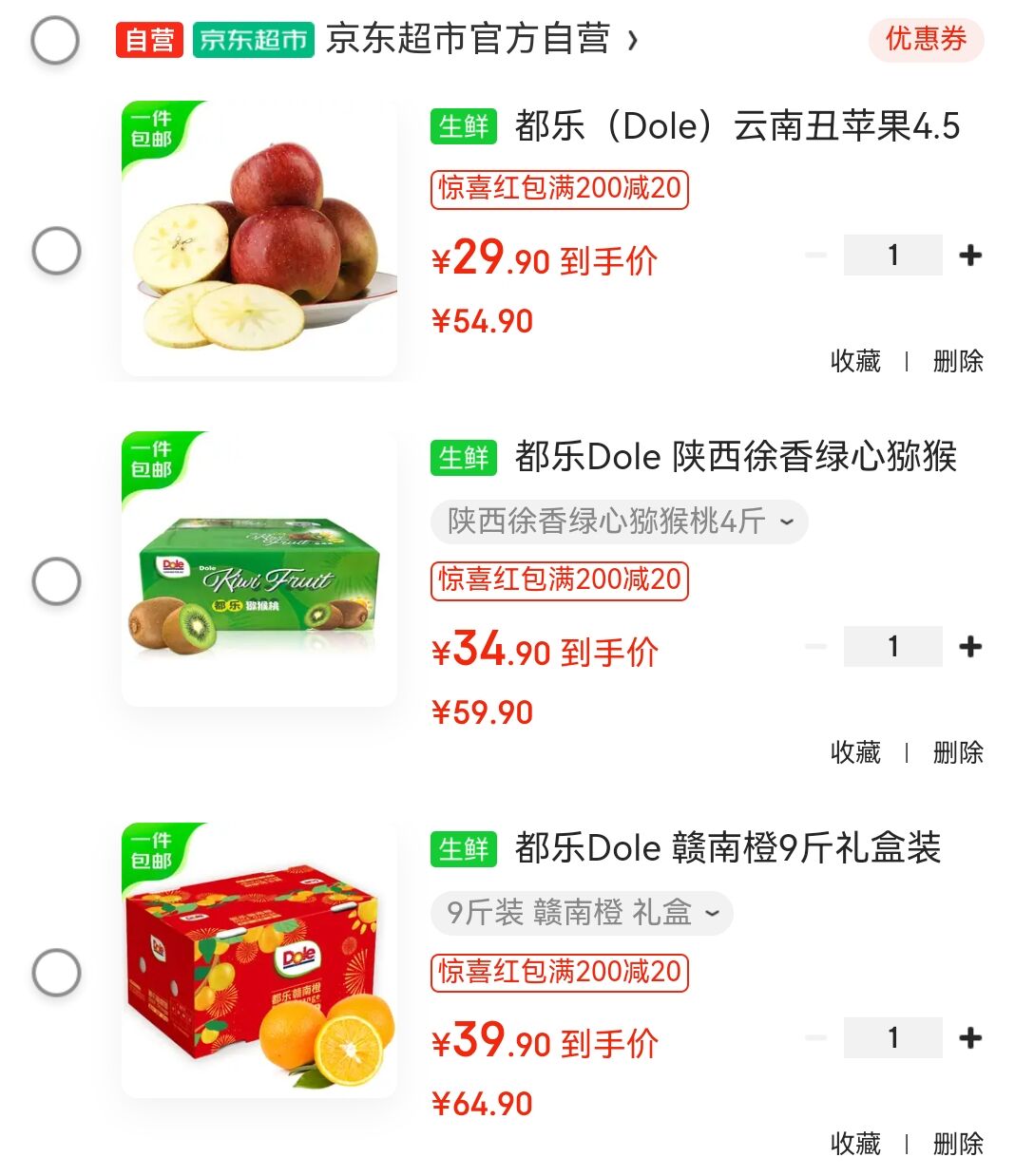Screen dimensions: 1034x1176
Task: Open 云南丑苹果 product image
Action: [x=259, y=239]
